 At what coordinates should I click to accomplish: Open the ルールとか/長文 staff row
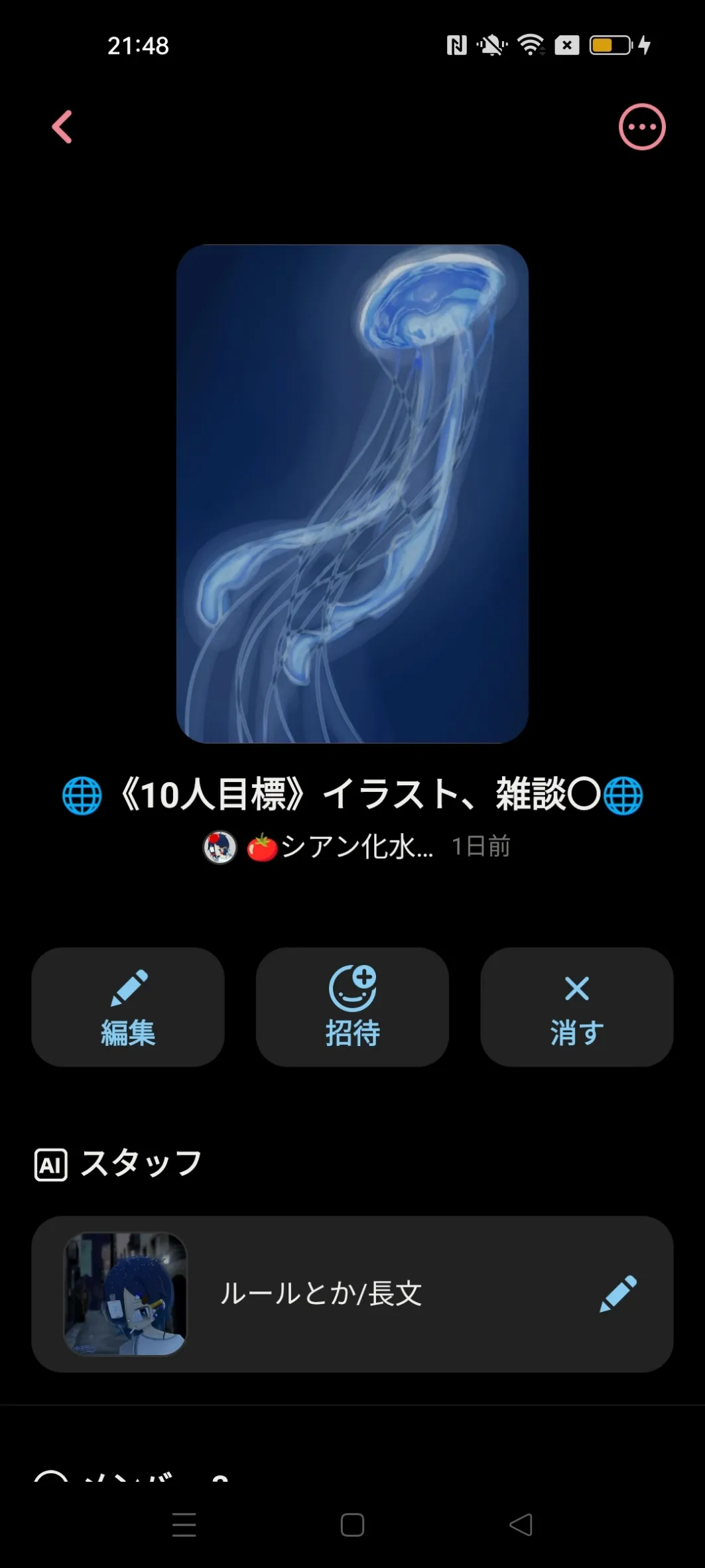[322, 1294]
